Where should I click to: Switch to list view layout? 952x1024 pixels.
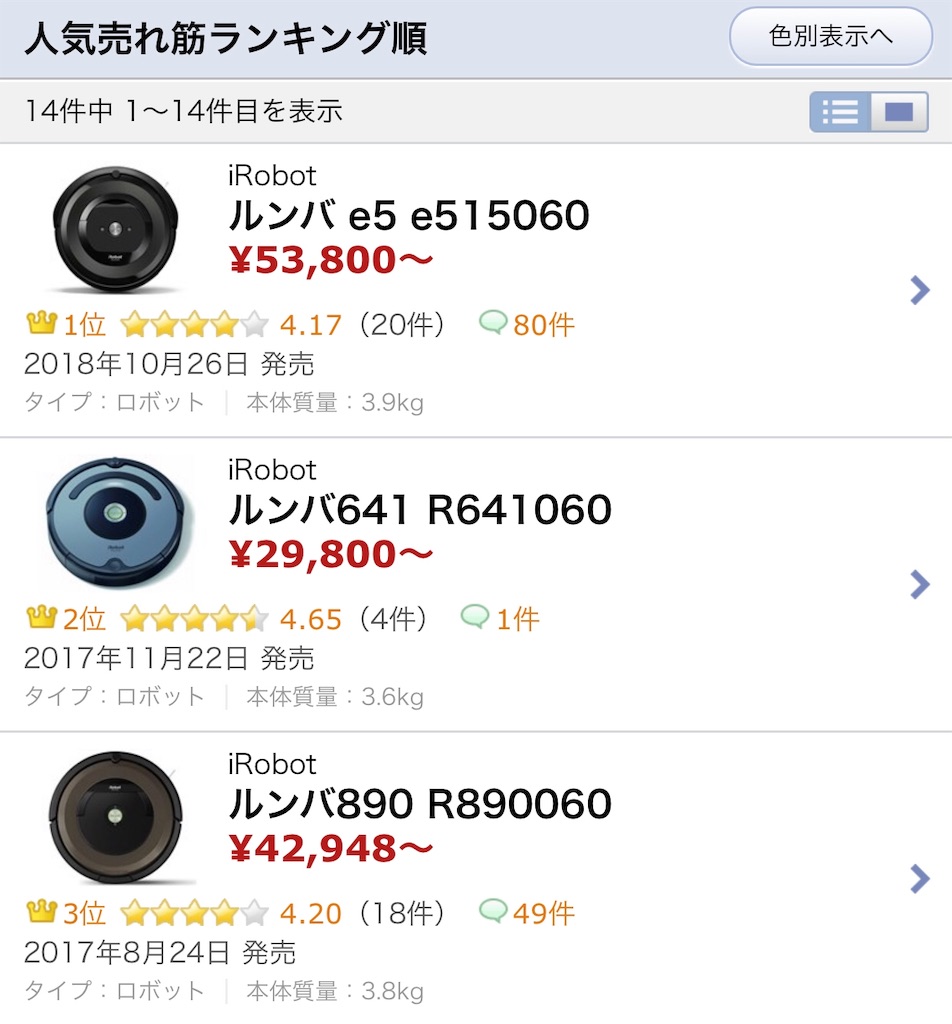pyautogui.click(x=840, y=112)
